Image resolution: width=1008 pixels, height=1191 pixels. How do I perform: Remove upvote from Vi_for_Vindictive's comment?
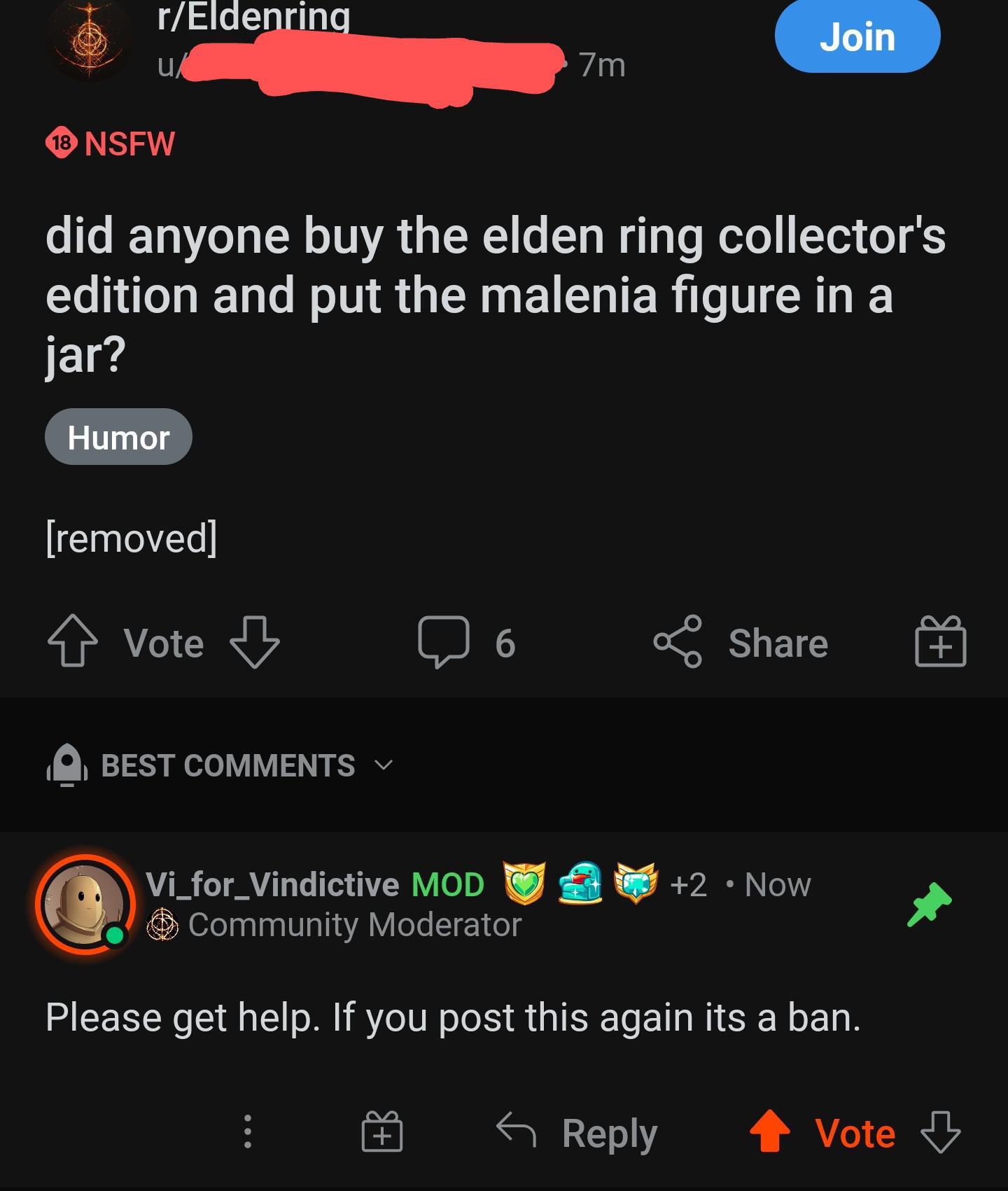[770, 1131]
